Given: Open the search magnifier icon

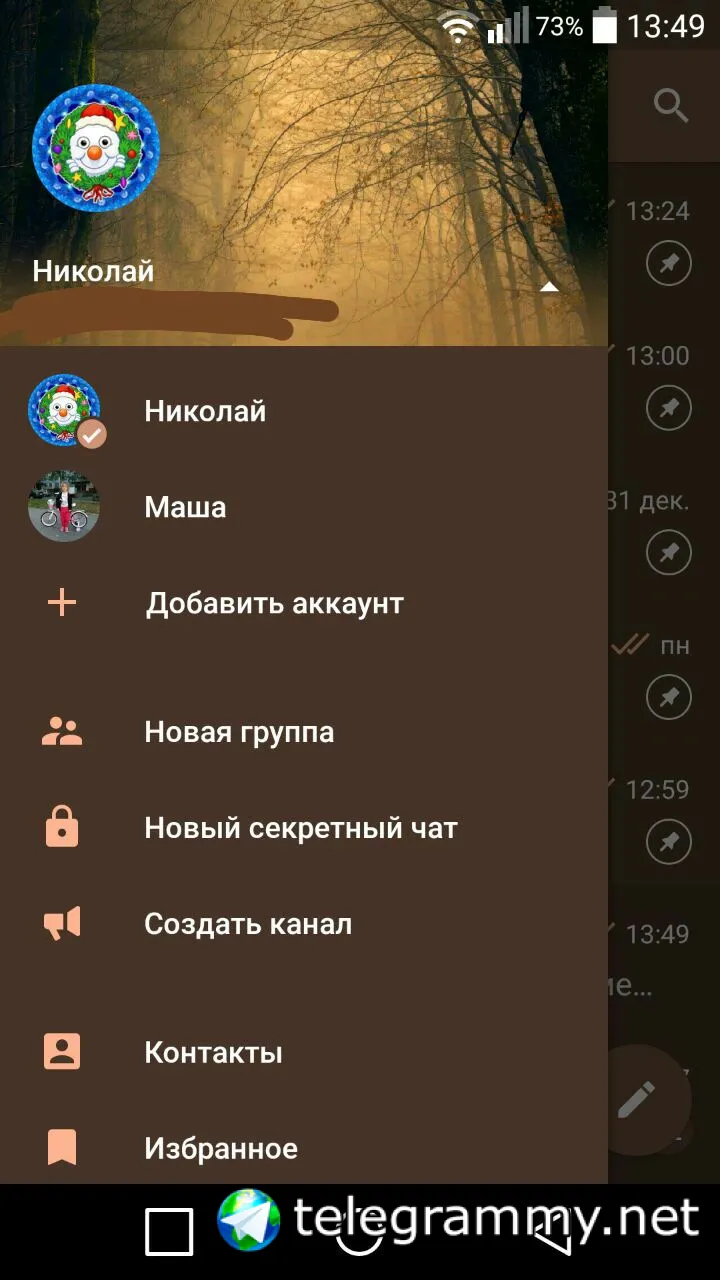Looking at the screenshot, I should pos(670,104).
